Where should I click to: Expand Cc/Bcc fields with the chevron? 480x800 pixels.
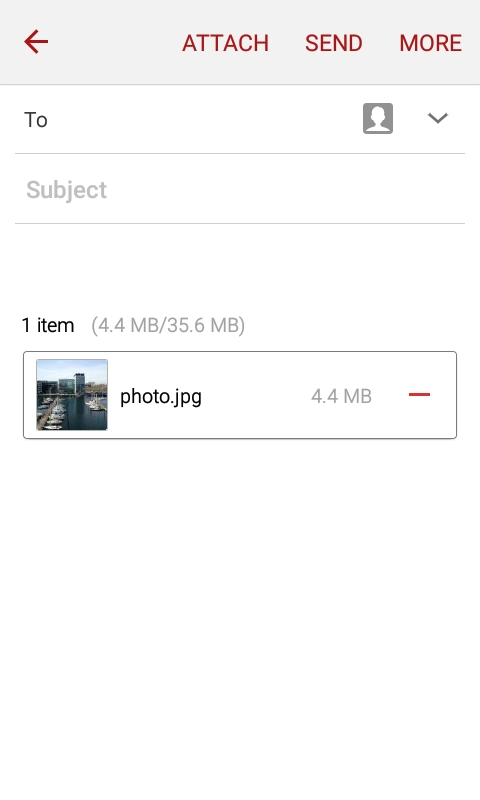[x=438, y=118]
